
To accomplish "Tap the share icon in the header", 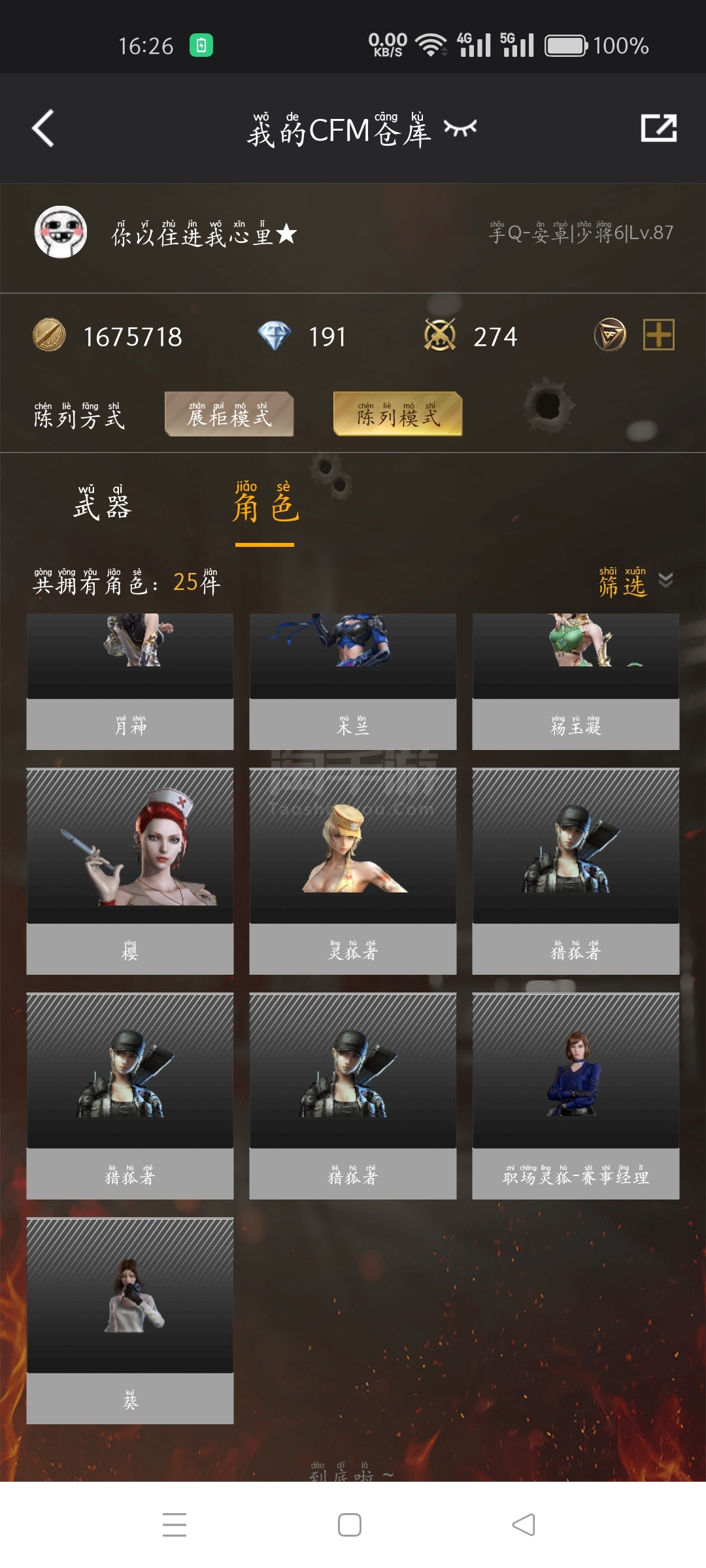I will coord(658,128).
